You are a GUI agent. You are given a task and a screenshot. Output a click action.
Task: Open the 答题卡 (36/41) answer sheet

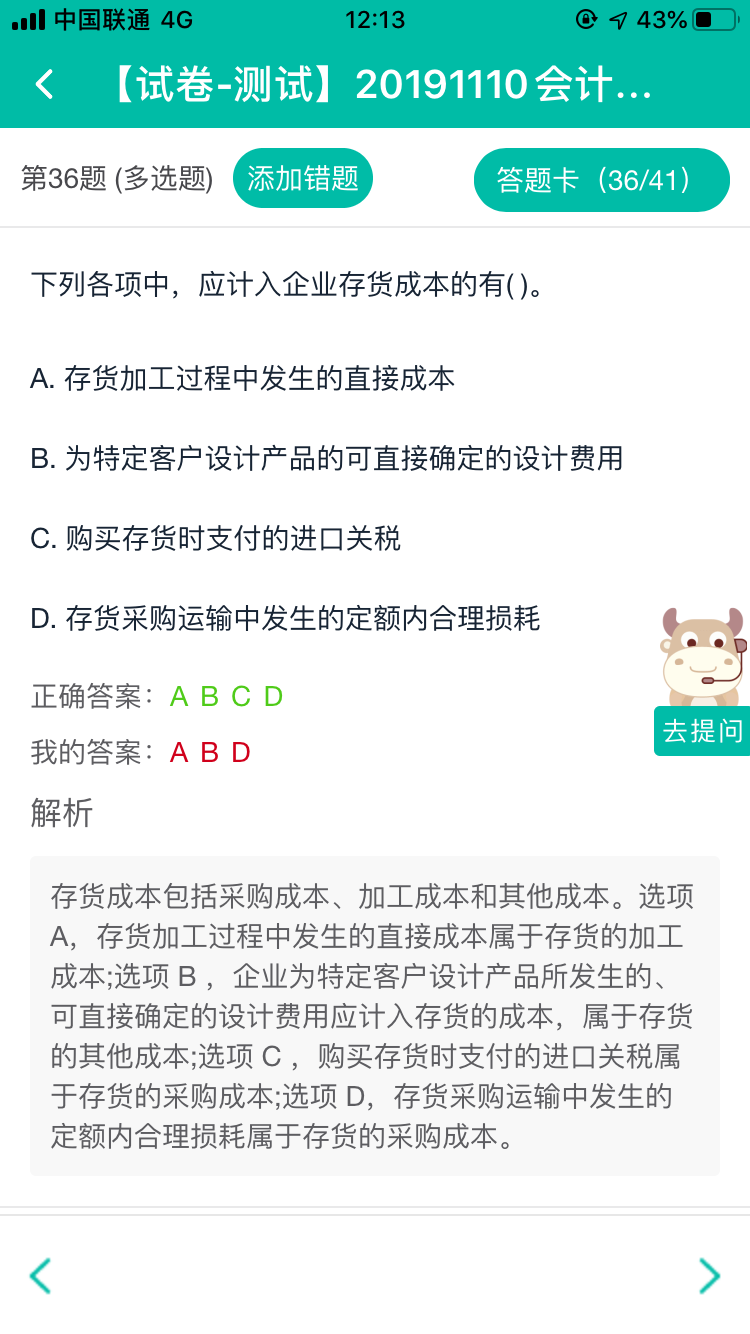(x=601, y=180)
